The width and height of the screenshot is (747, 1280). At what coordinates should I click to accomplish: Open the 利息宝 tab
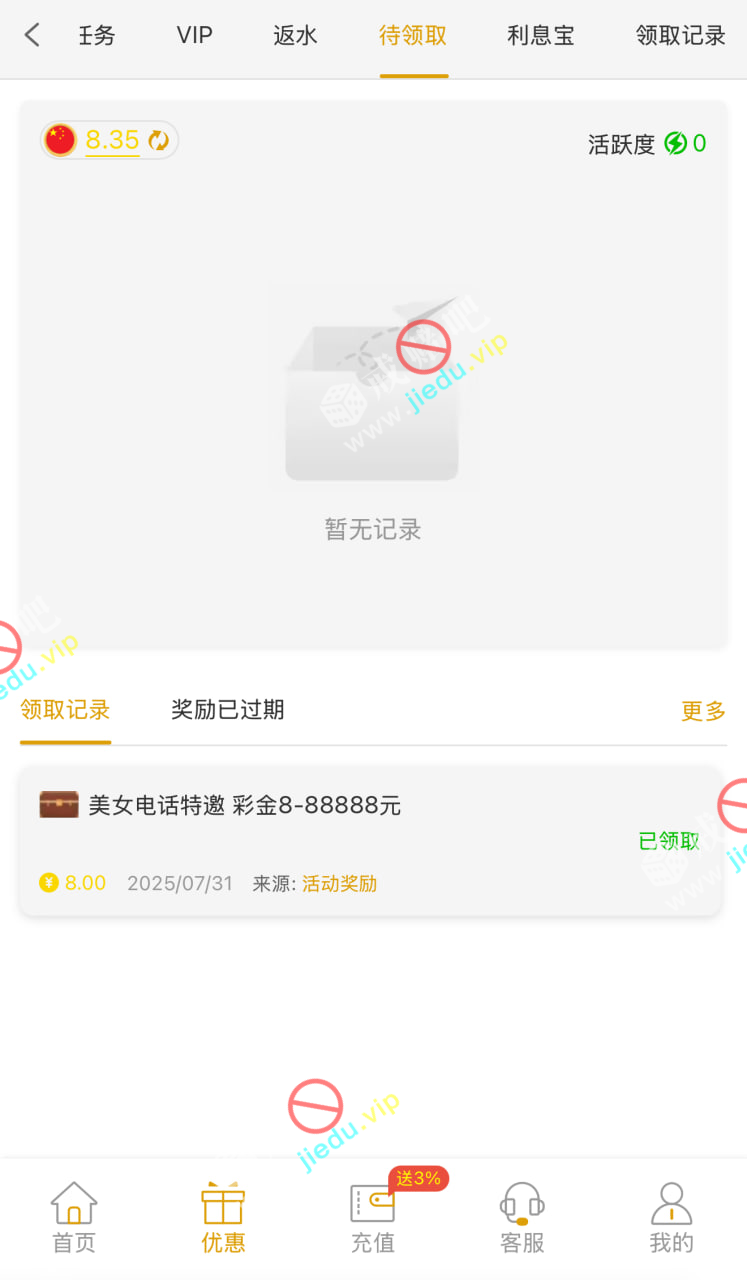pos(541,36)
